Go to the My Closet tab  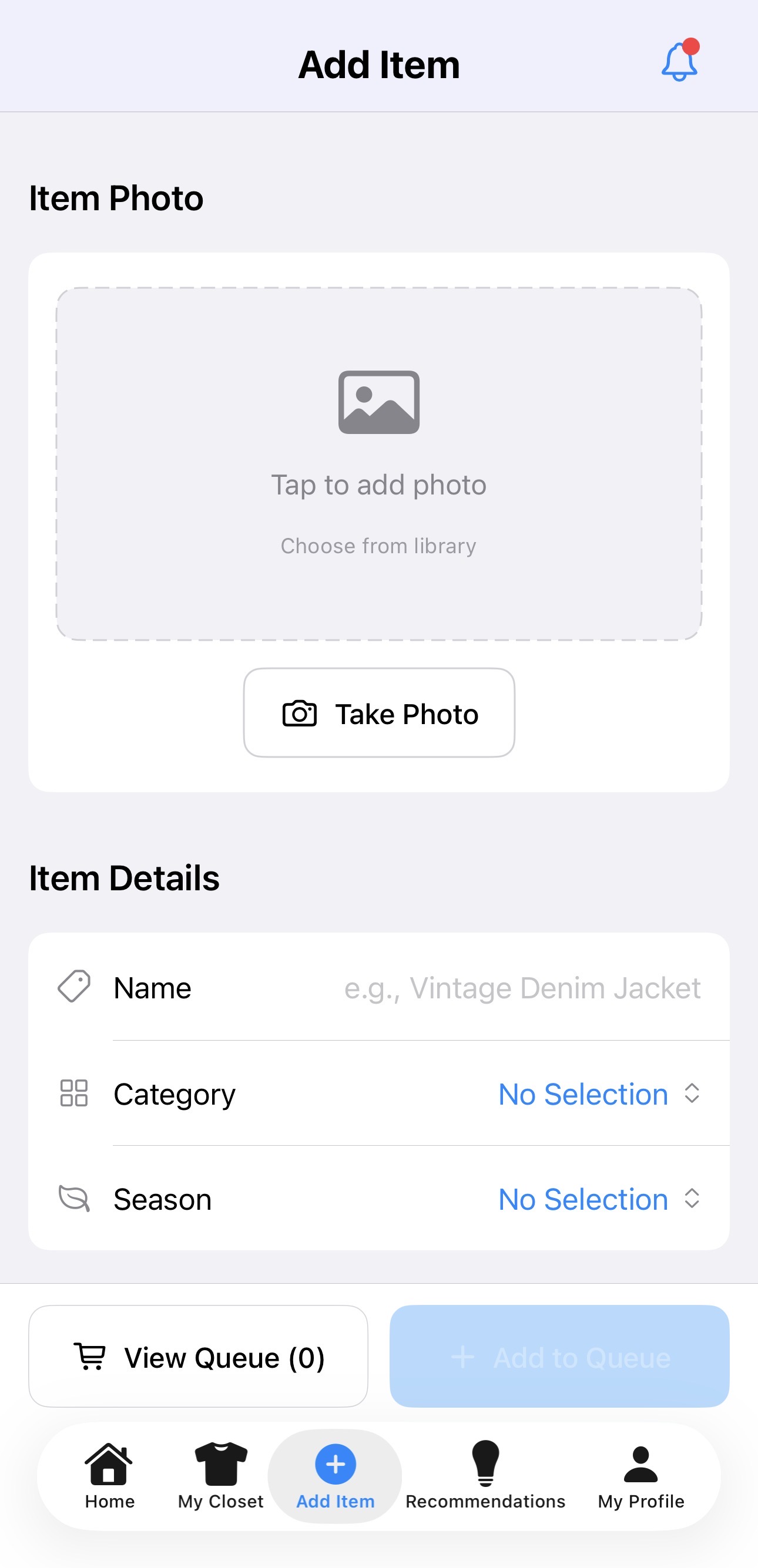tap(220, 1475)
